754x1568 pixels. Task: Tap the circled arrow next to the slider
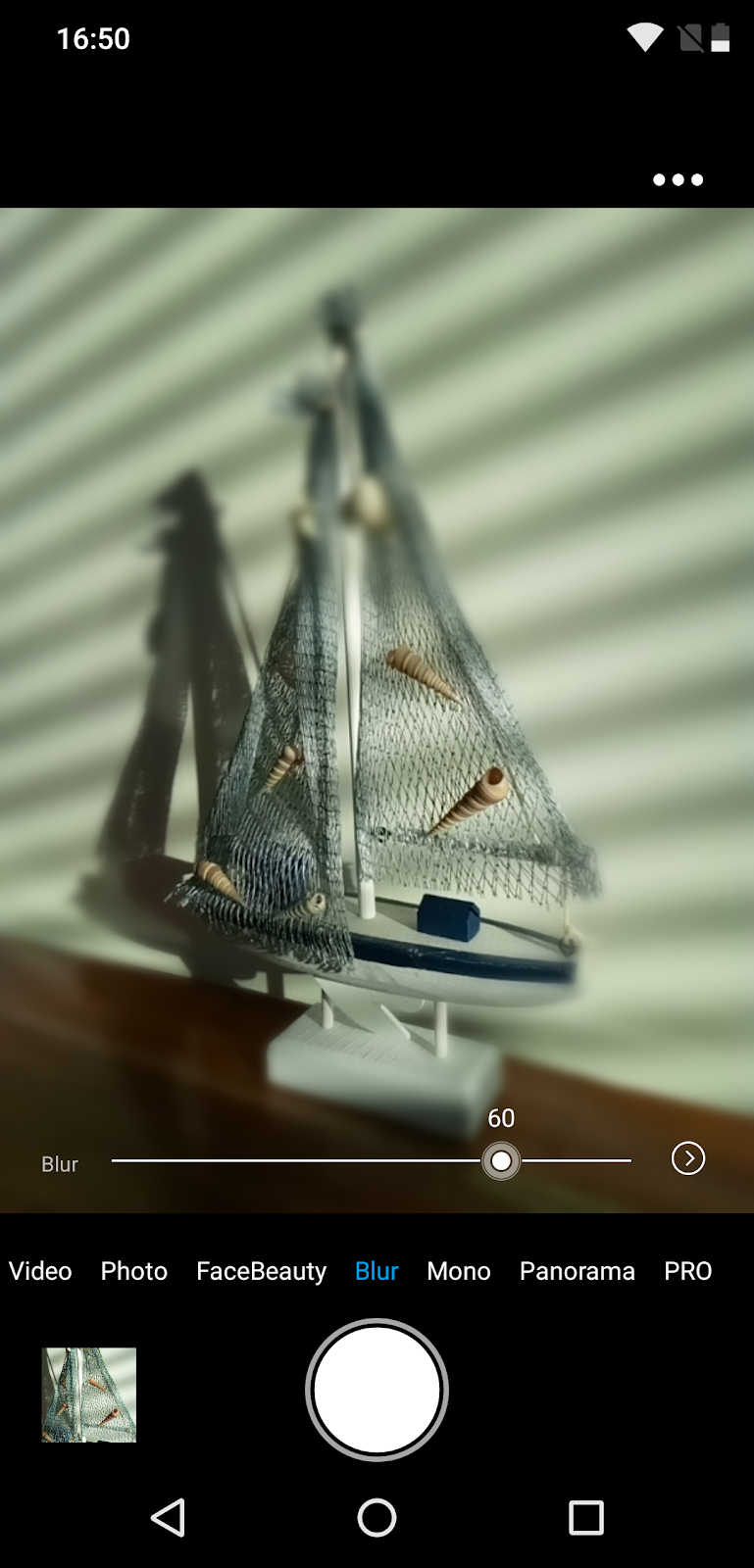(x=688, y=1158)
